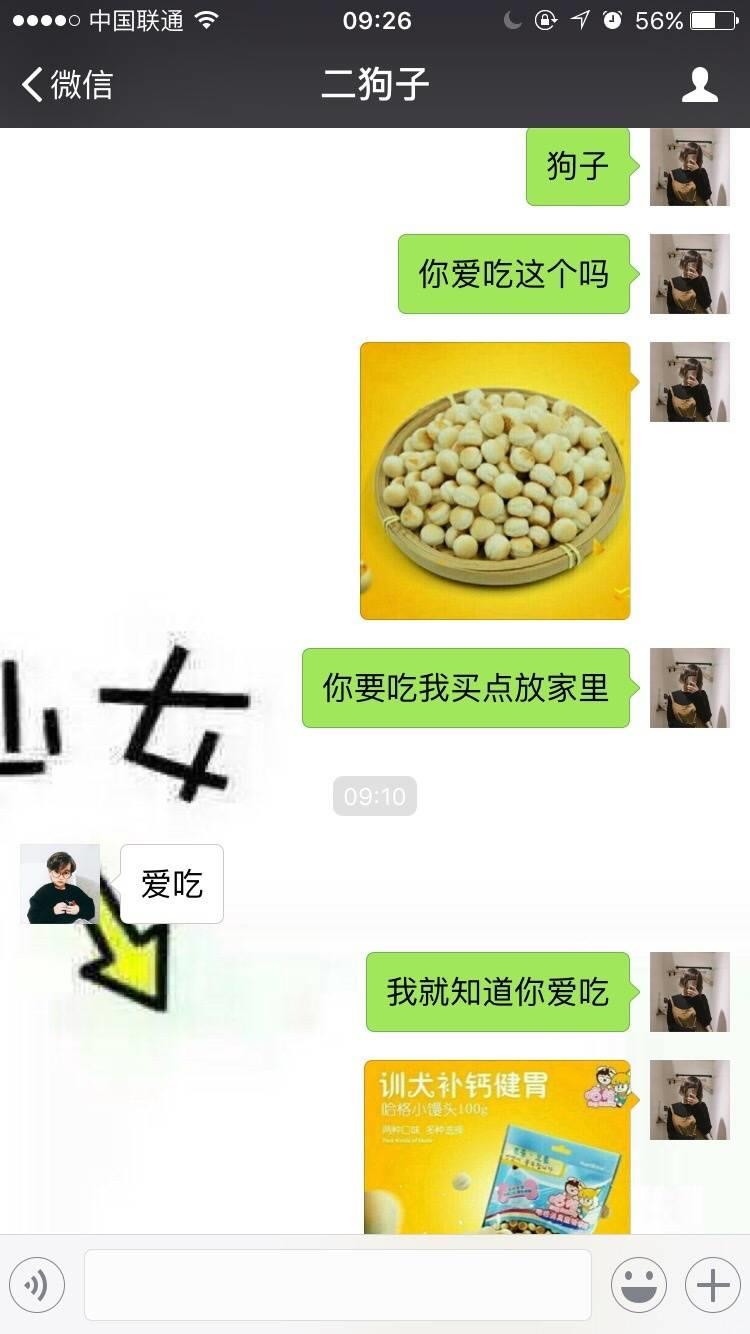
Task: Open the emoji sticker panel
Action: click(x=638, y=1285)
